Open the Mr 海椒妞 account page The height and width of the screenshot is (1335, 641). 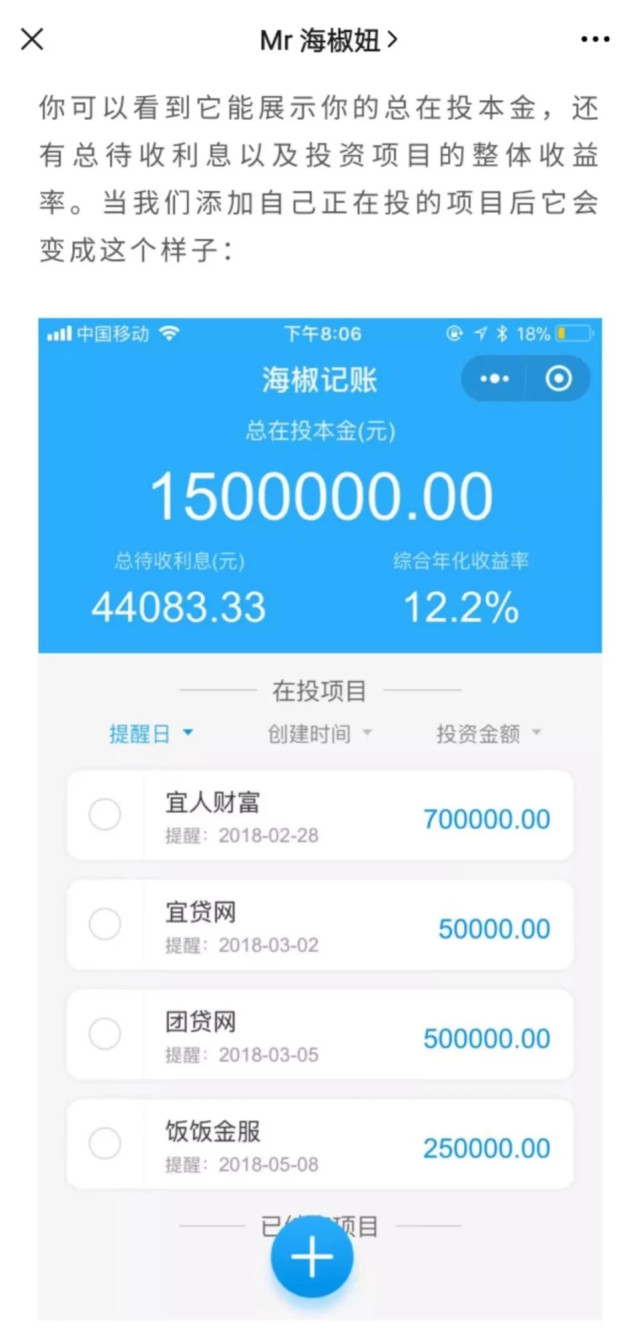328,40
